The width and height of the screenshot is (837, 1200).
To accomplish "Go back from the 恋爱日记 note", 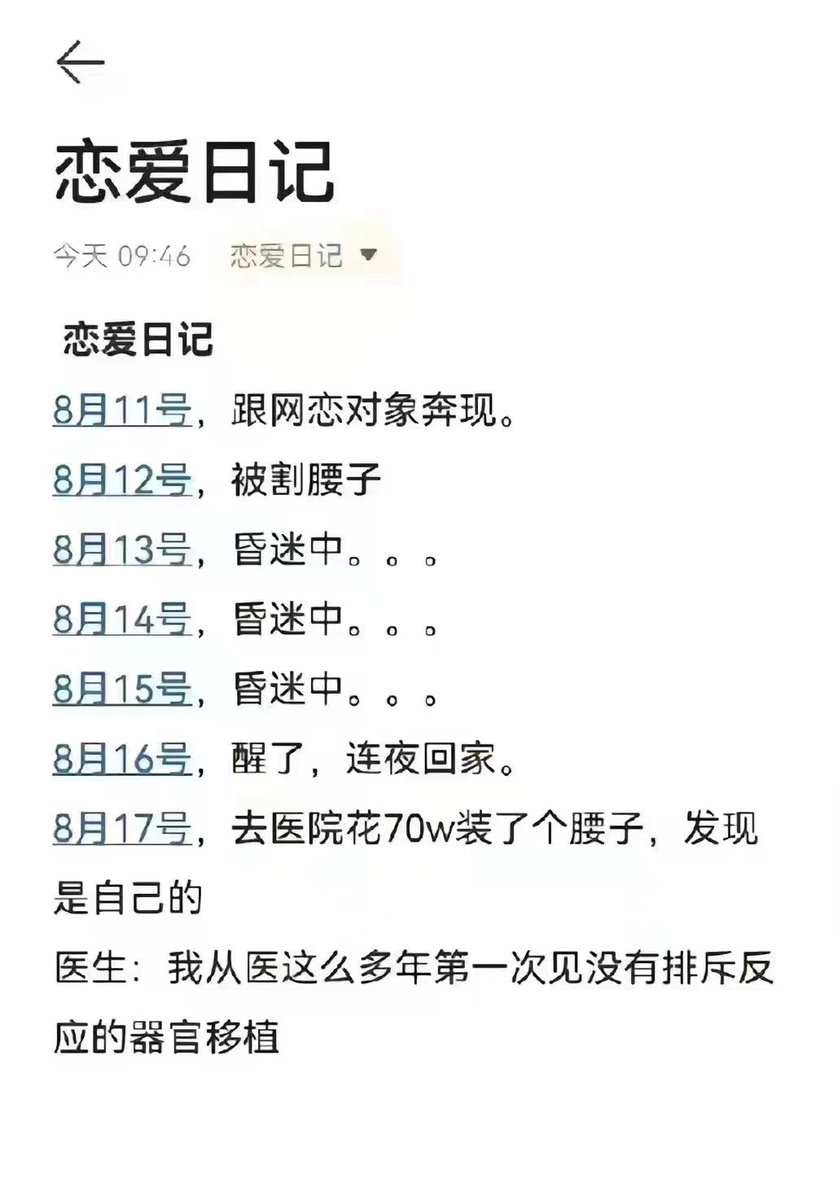I will (x=80, y=64).
